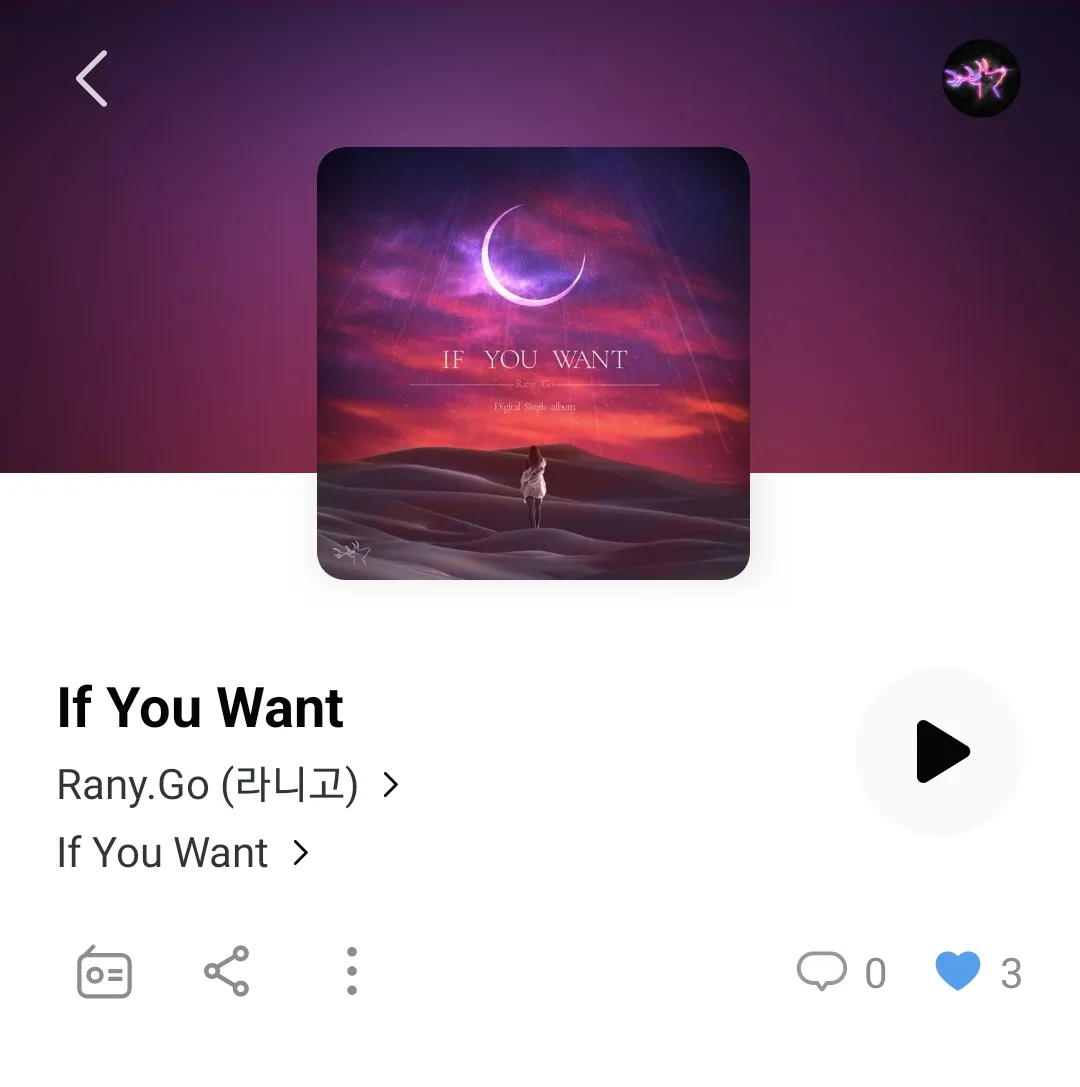Open artist page for Rany.Go (라니고)

[x=228, y=785]
